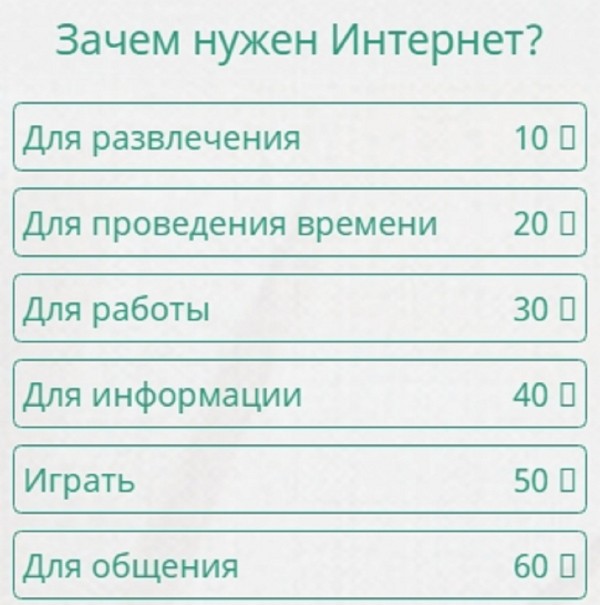Select the answer 'Для развлечения'
600x605 pixels.
[300, 137]
